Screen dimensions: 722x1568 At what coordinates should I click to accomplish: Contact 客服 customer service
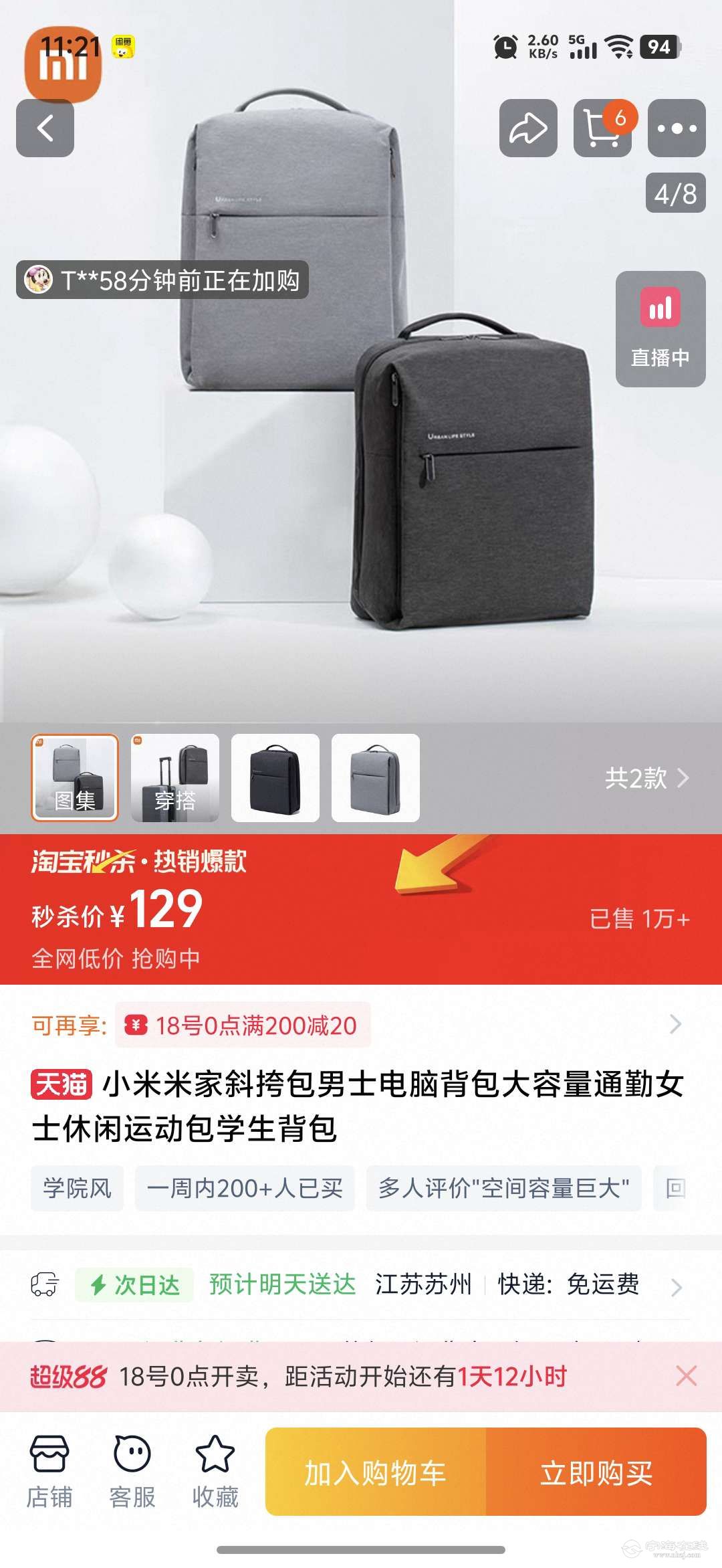pos(132,1472)
